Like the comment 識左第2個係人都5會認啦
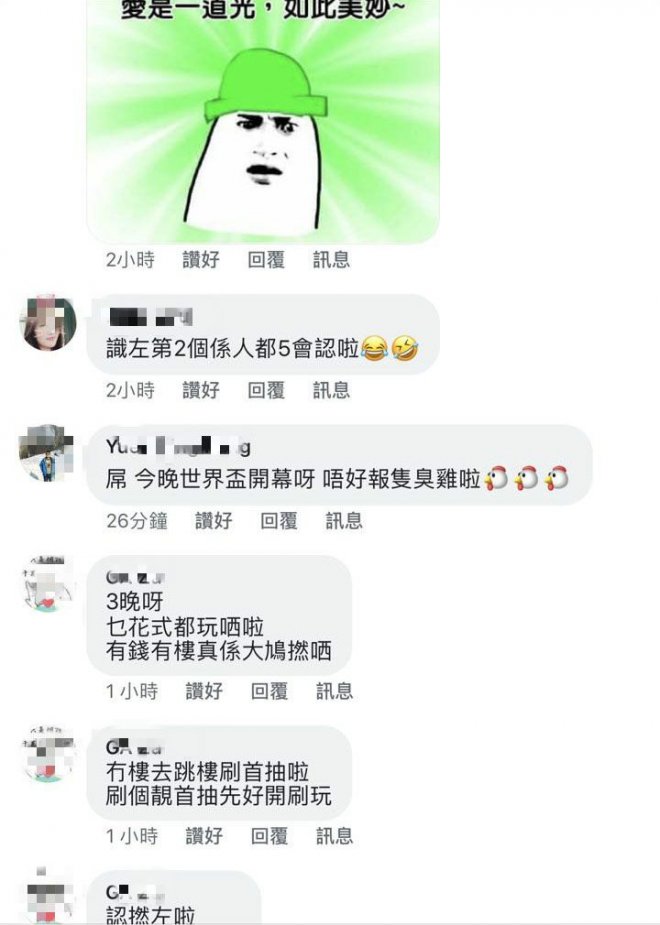This screenshot has height=925, width=660. 200,390
